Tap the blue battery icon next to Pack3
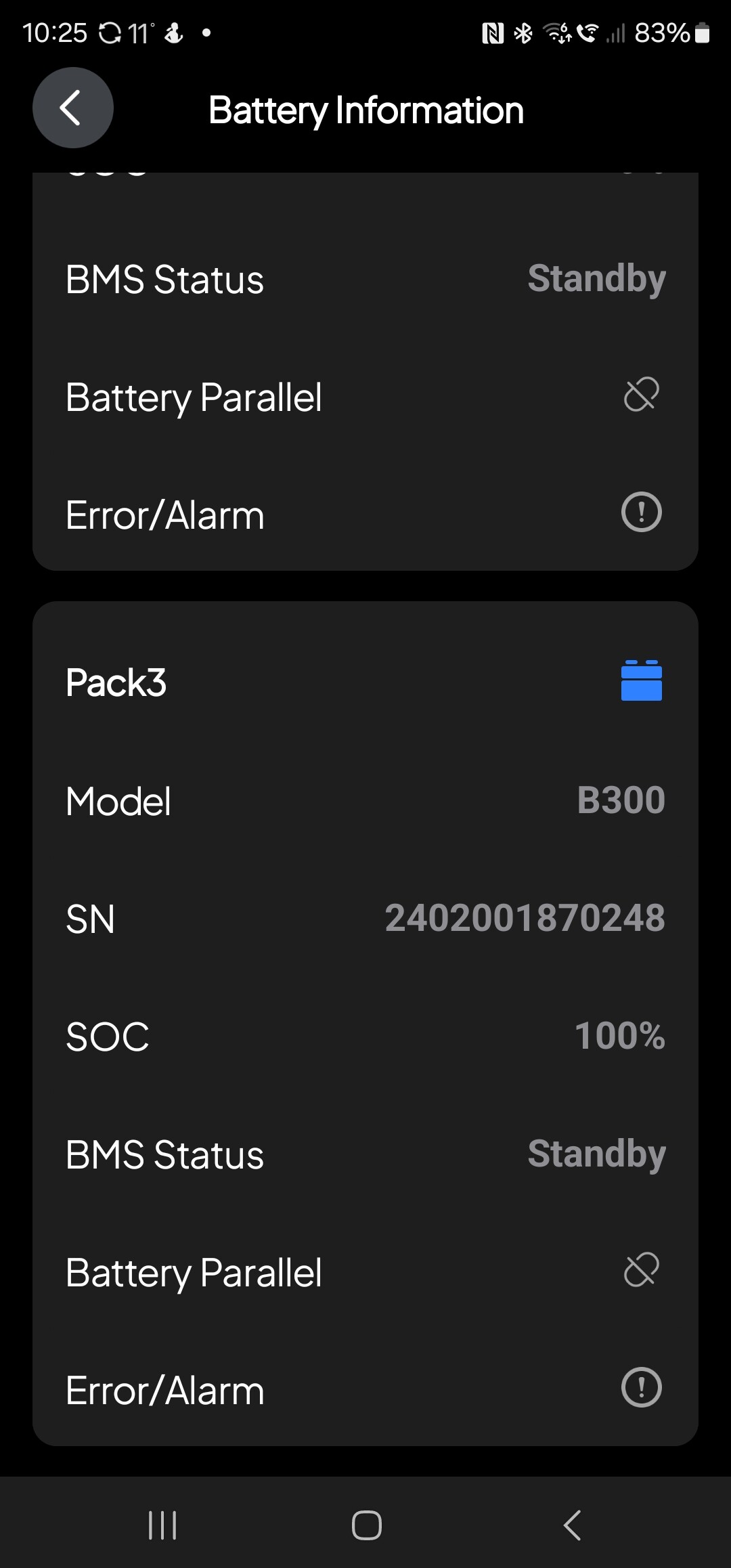 [641, 680]
